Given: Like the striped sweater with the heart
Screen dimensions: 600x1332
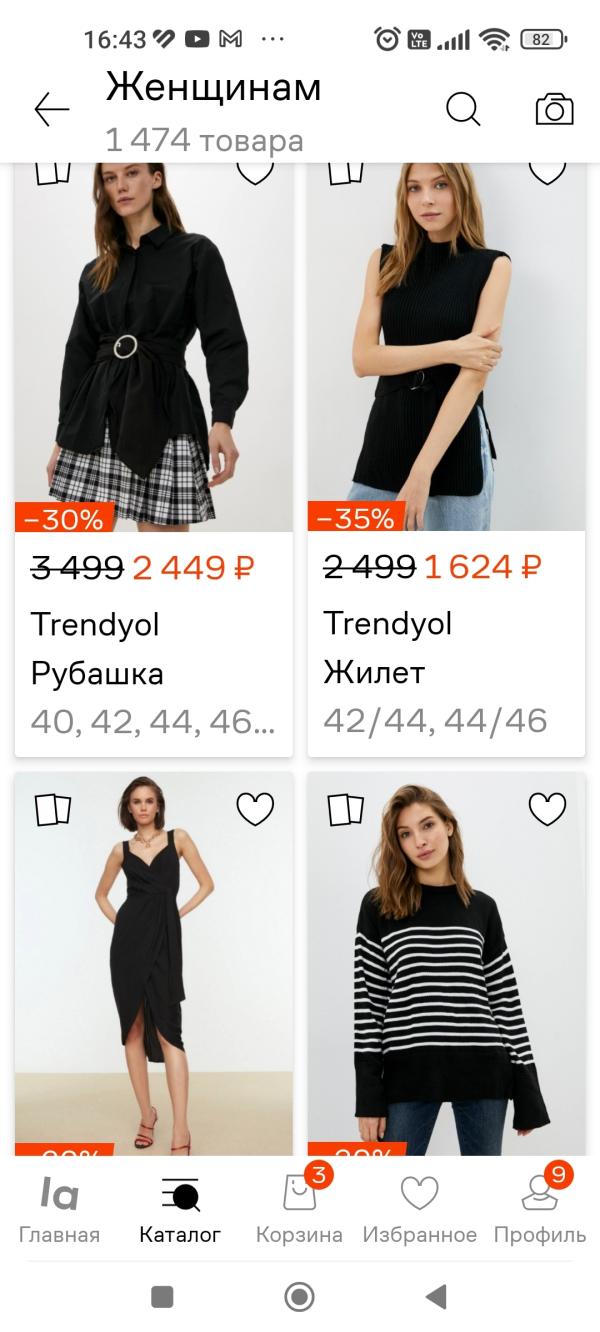Looking at the screenshot, I should pos(547,809).
